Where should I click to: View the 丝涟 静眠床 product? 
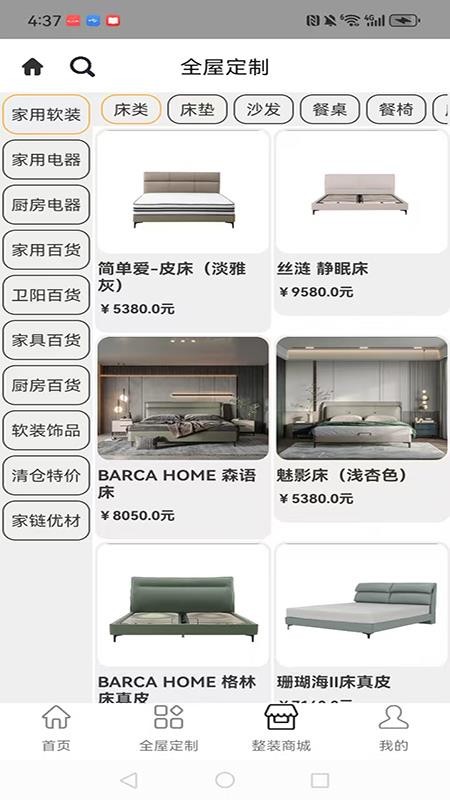tap(362, 222)
